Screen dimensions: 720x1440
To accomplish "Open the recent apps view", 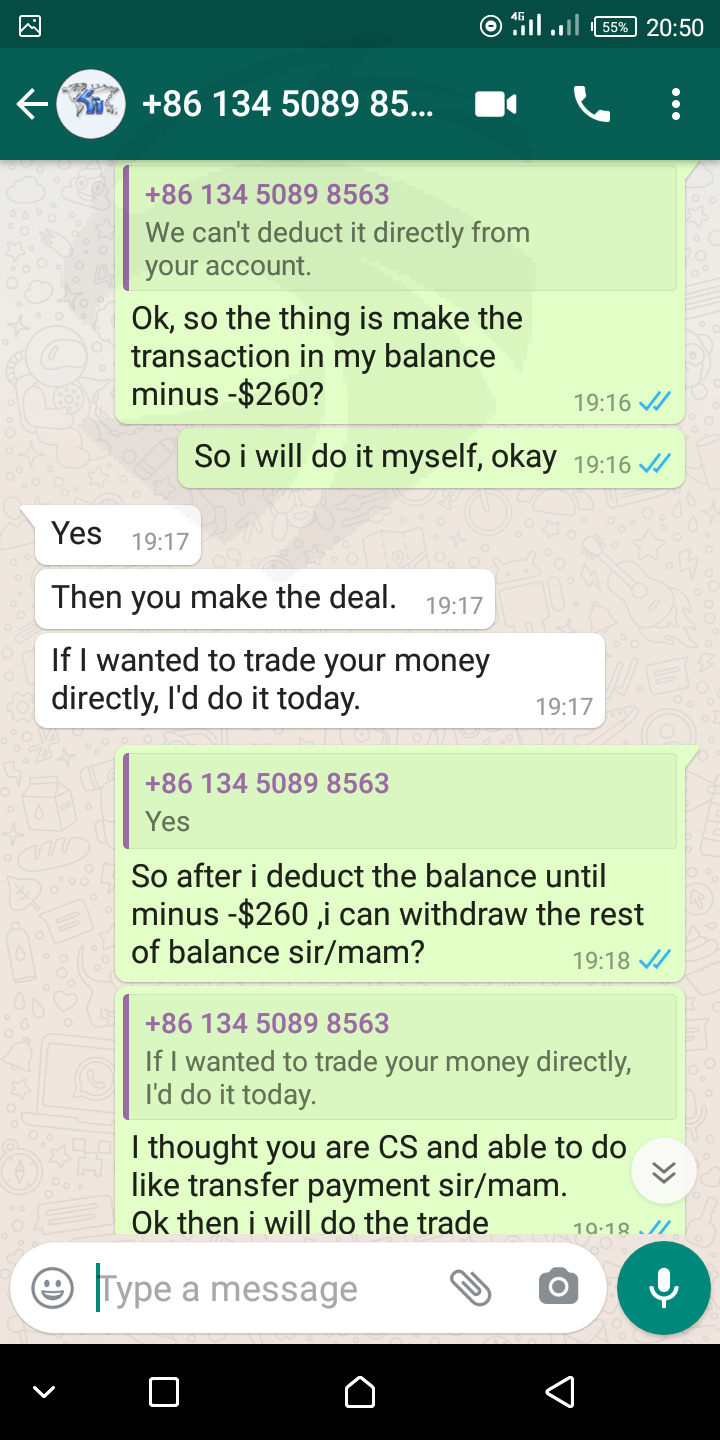I will point(164,1392).
